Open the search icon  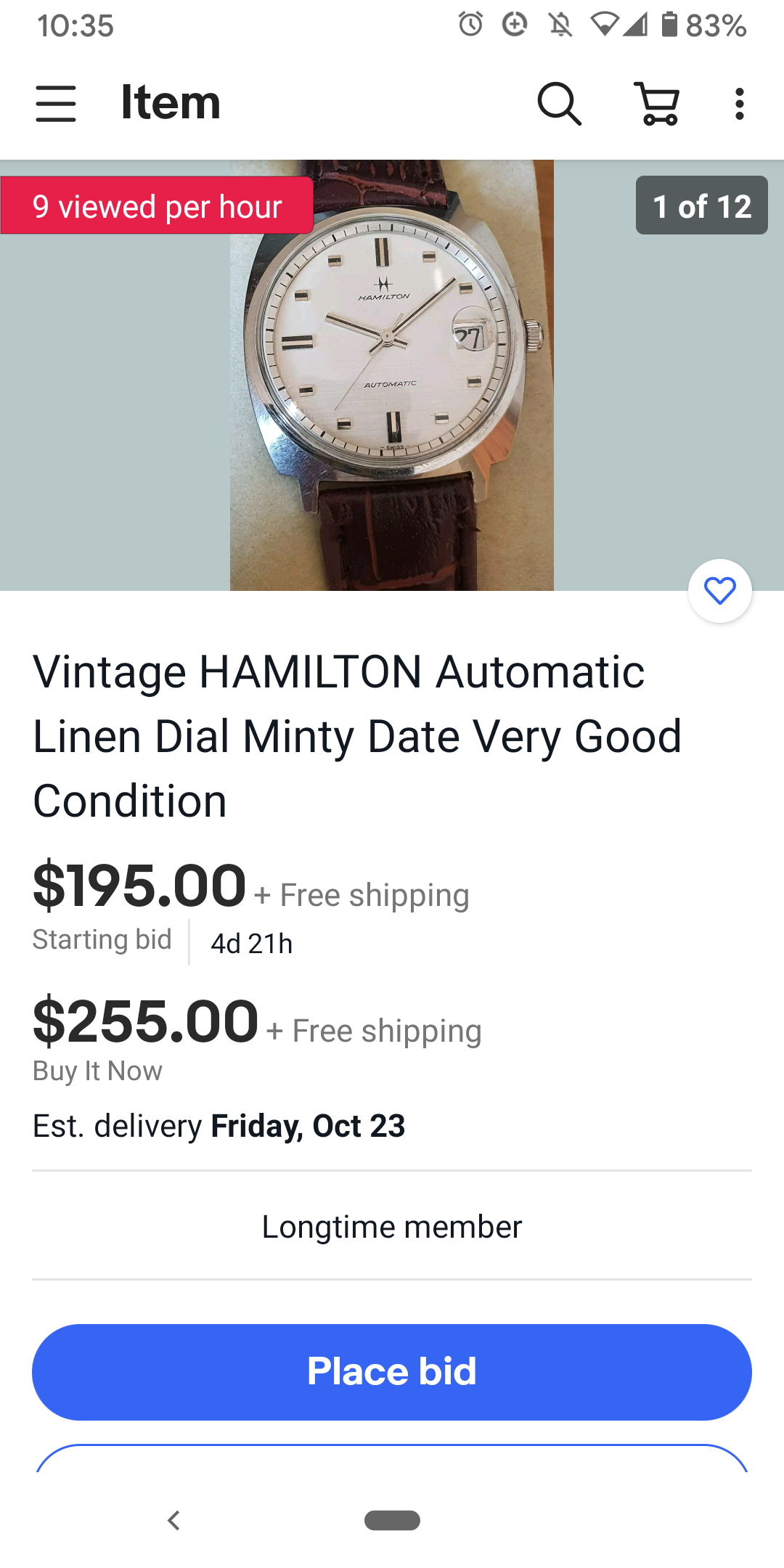pyautogui.click(x=559, y=103)
